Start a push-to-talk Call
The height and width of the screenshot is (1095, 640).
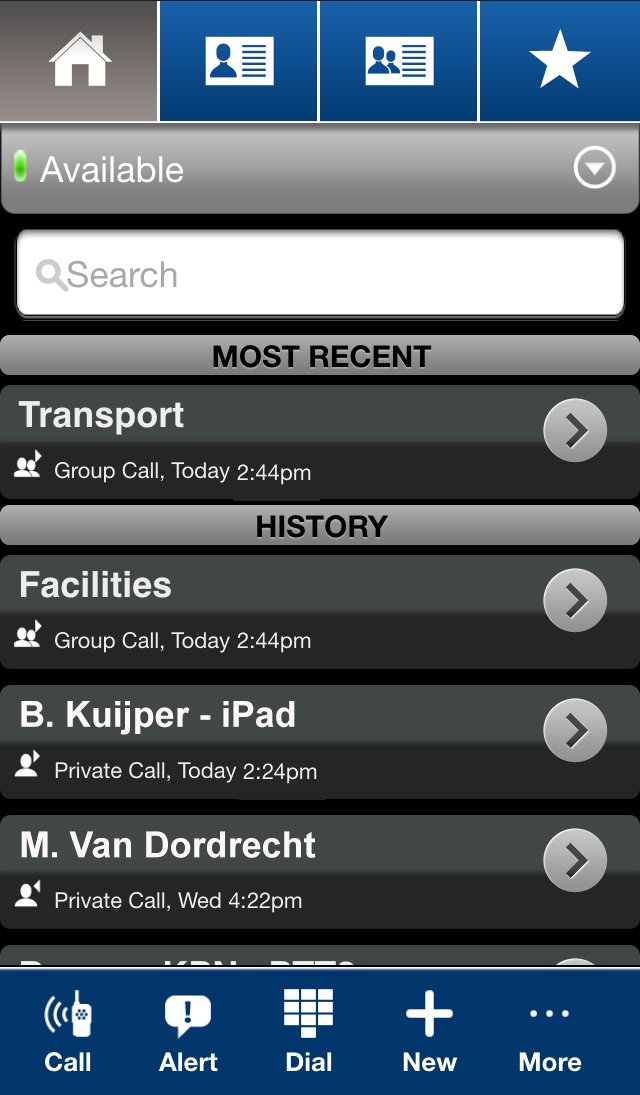(x=68, y=1032)
